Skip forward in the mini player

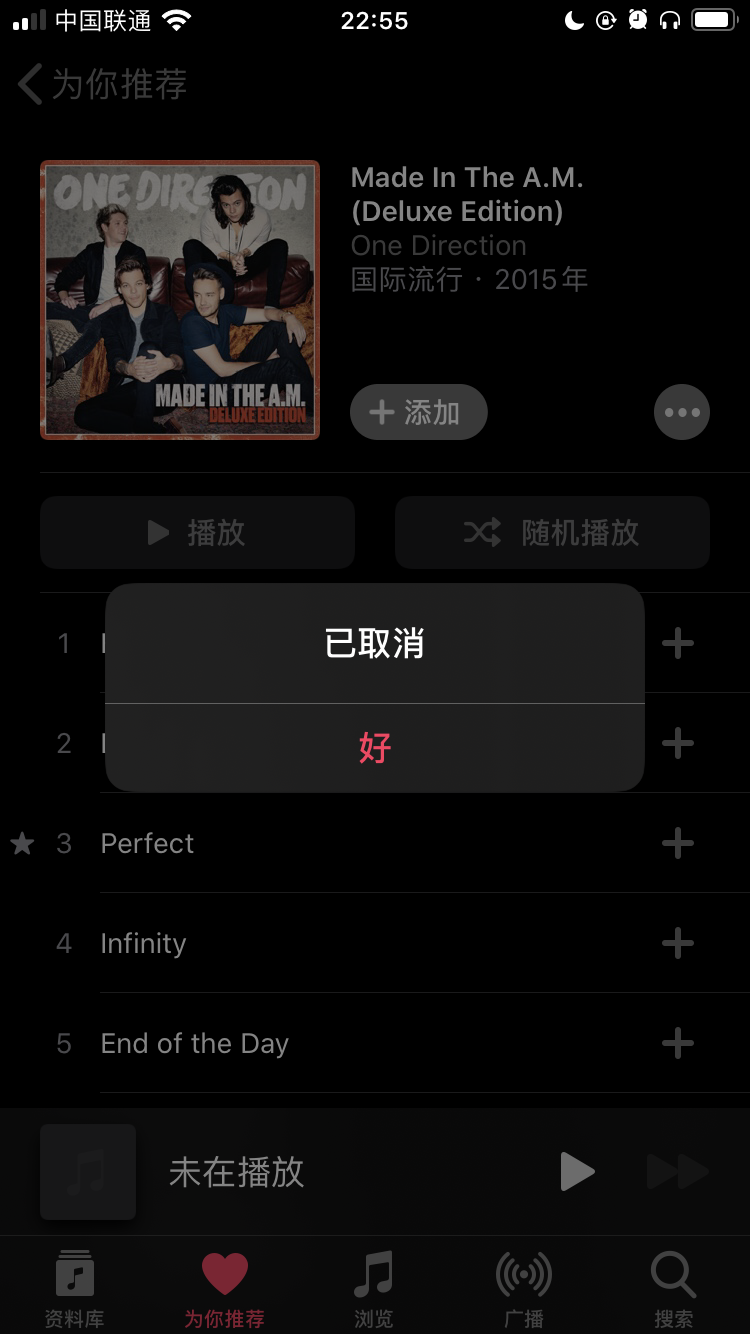point(677,1172)
